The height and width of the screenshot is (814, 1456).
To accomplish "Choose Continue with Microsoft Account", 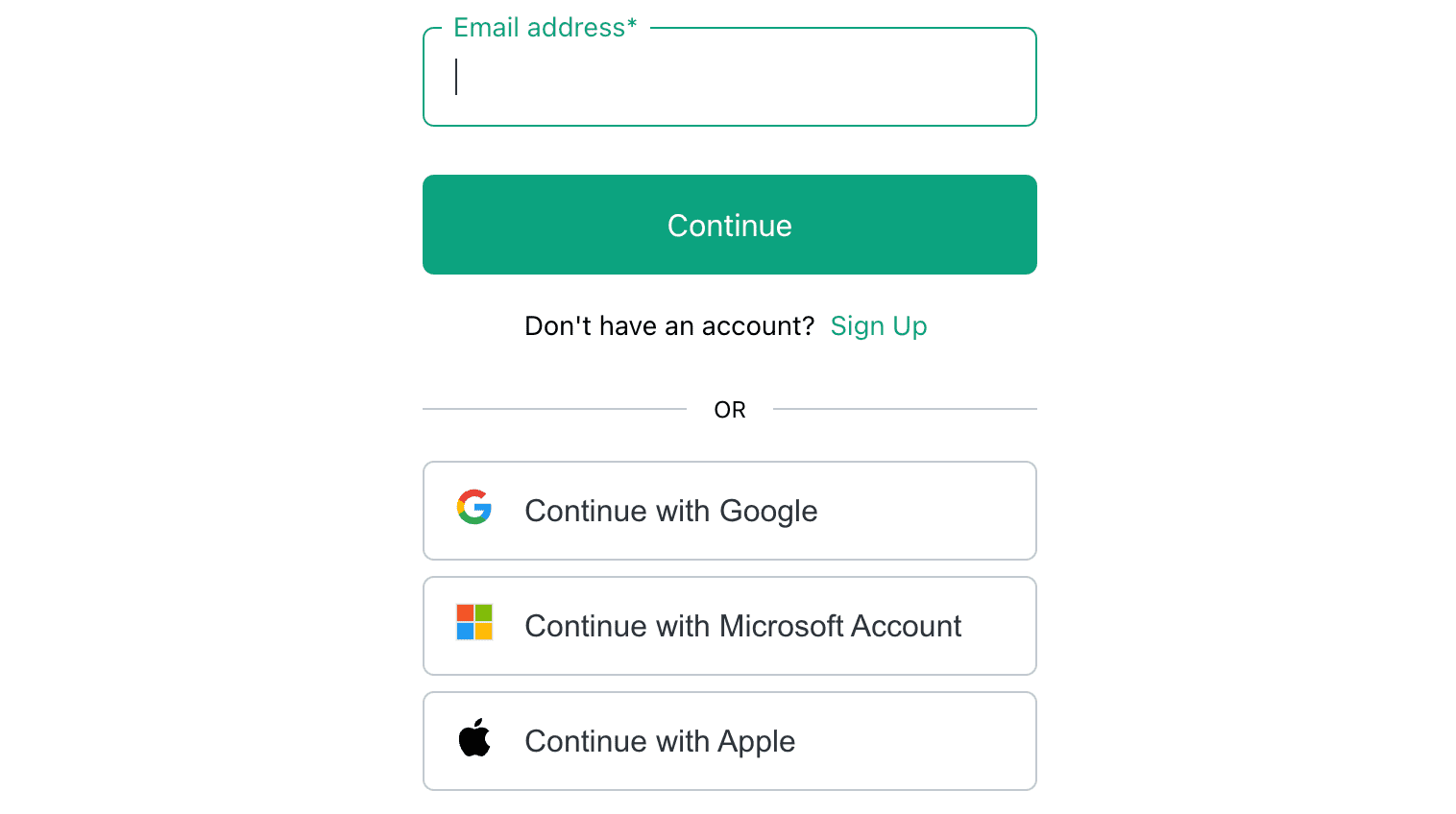I will (729, 626).
